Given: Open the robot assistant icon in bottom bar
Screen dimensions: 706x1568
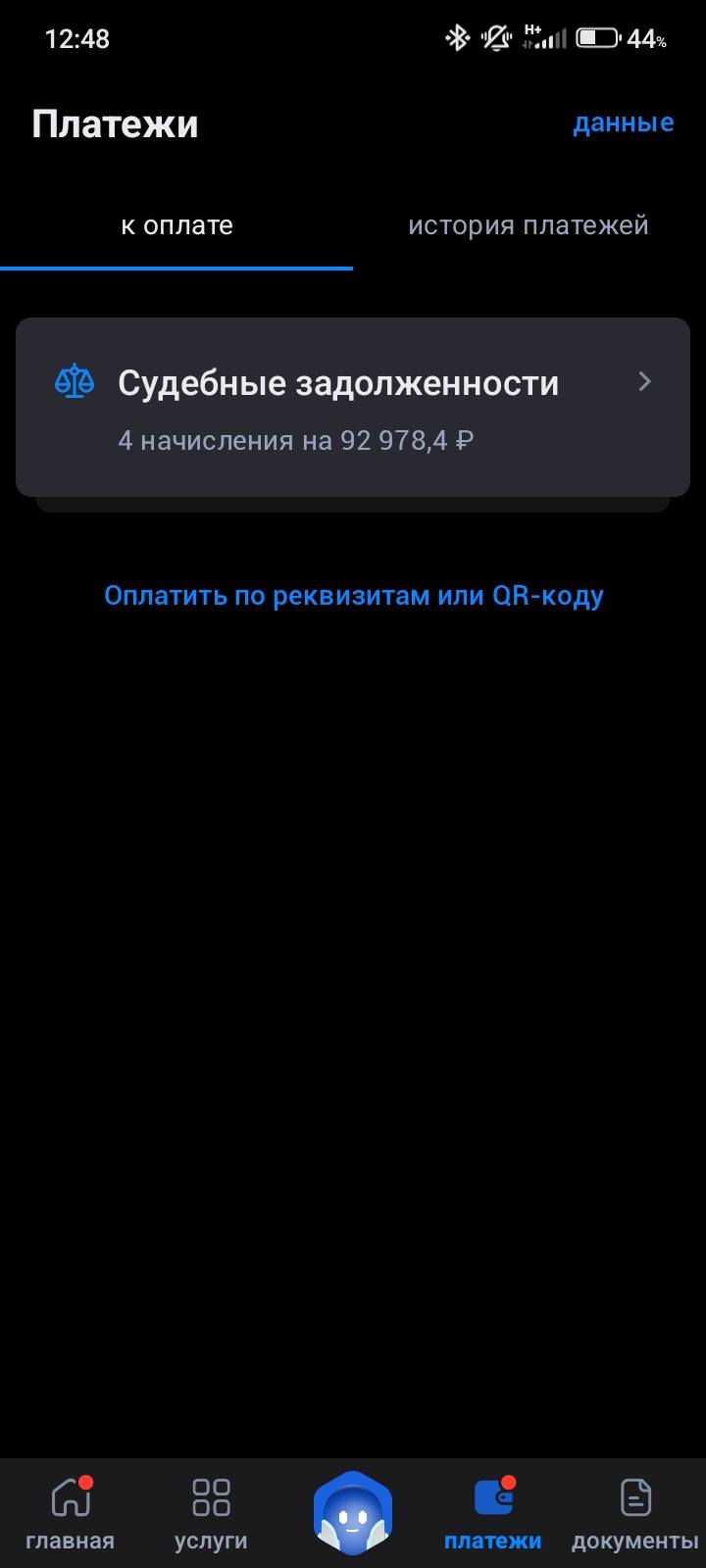Looking at the screenshot, I should coord(353,1509).
